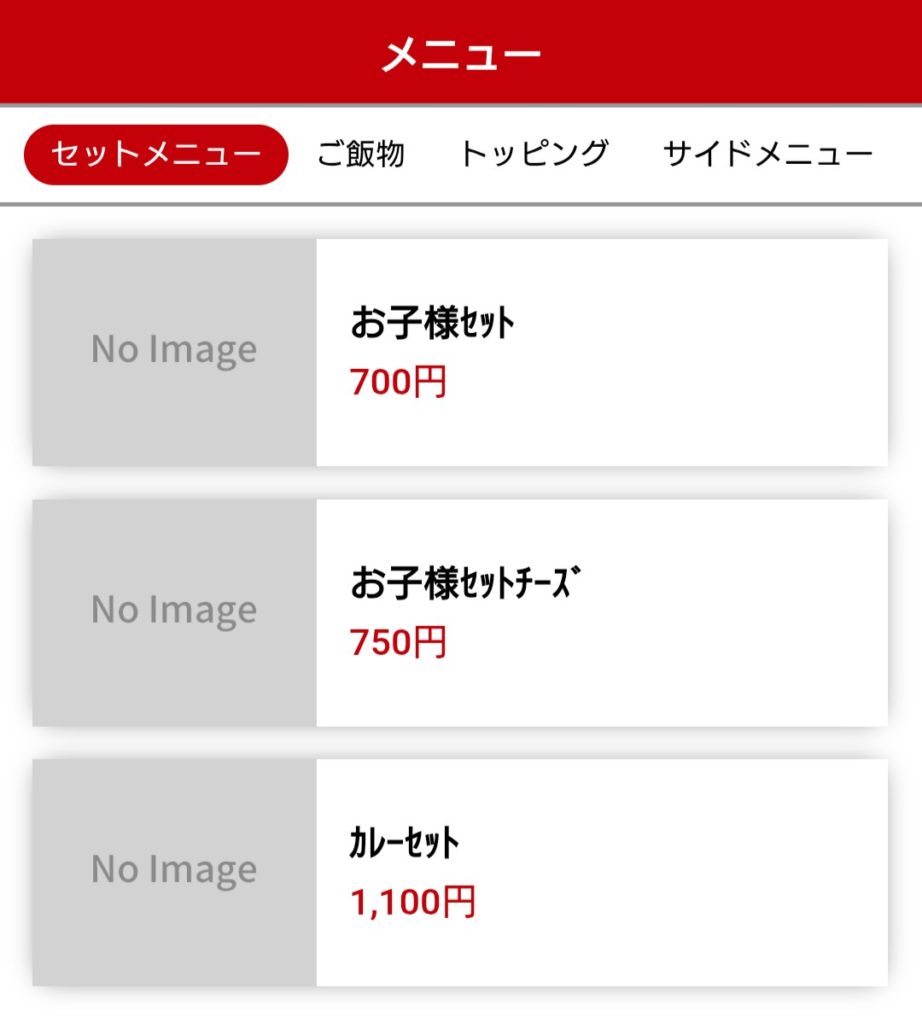Open the お子様セットチーズ 750円 item

click(460, 612)
